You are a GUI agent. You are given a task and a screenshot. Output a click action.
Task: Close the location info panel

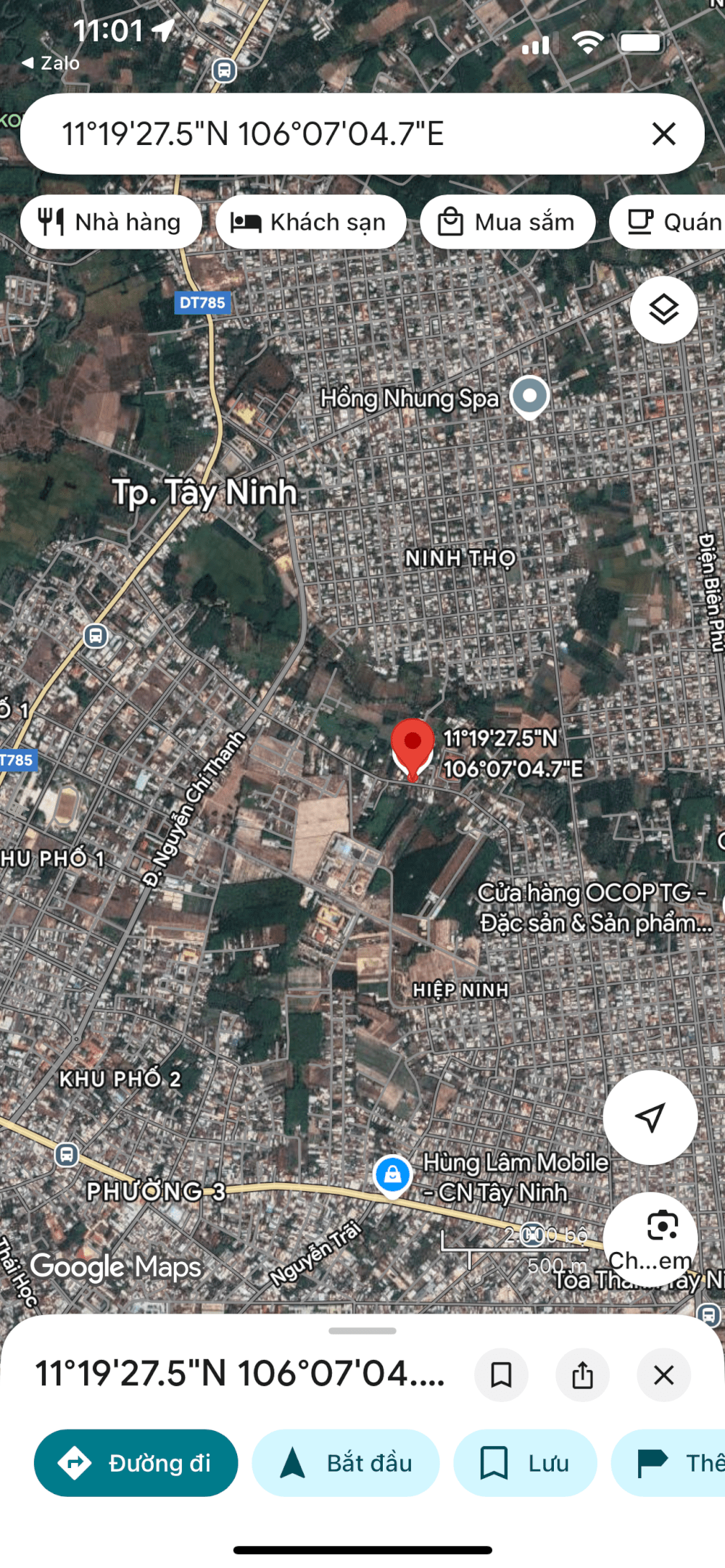coord(663,1374)
